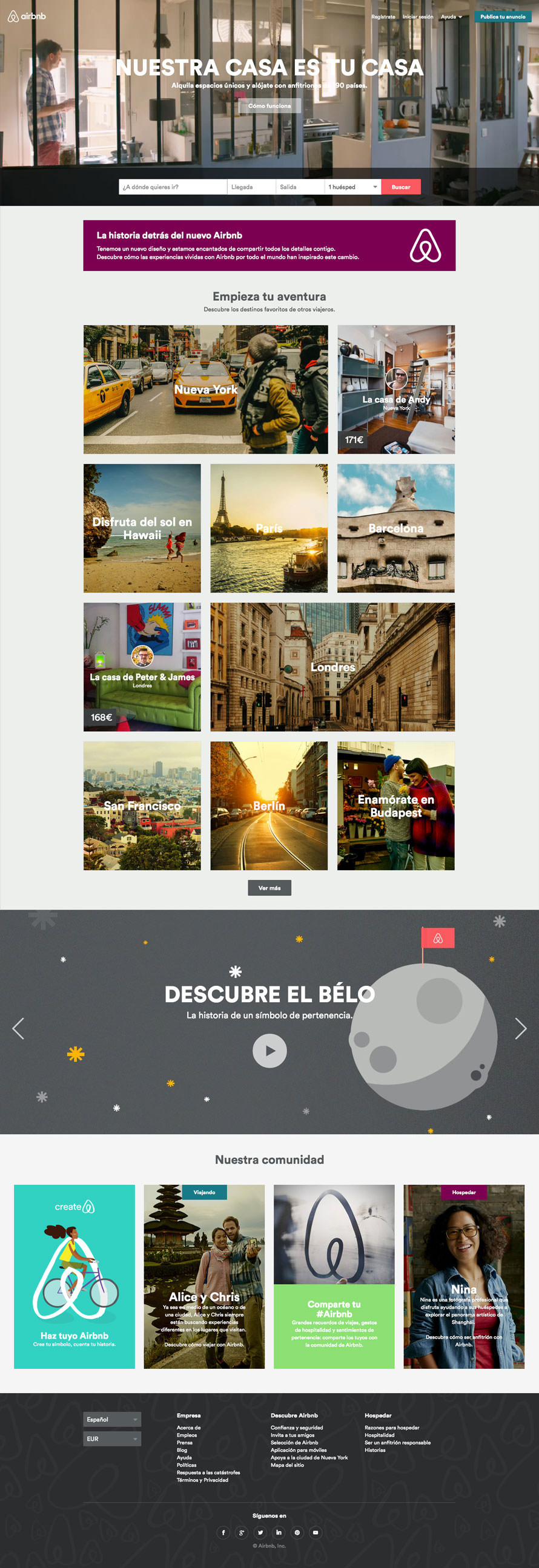This screenshot has height=1568, width=539.
Task: Open the Barcelona destination tile
Action: [395, 528]
